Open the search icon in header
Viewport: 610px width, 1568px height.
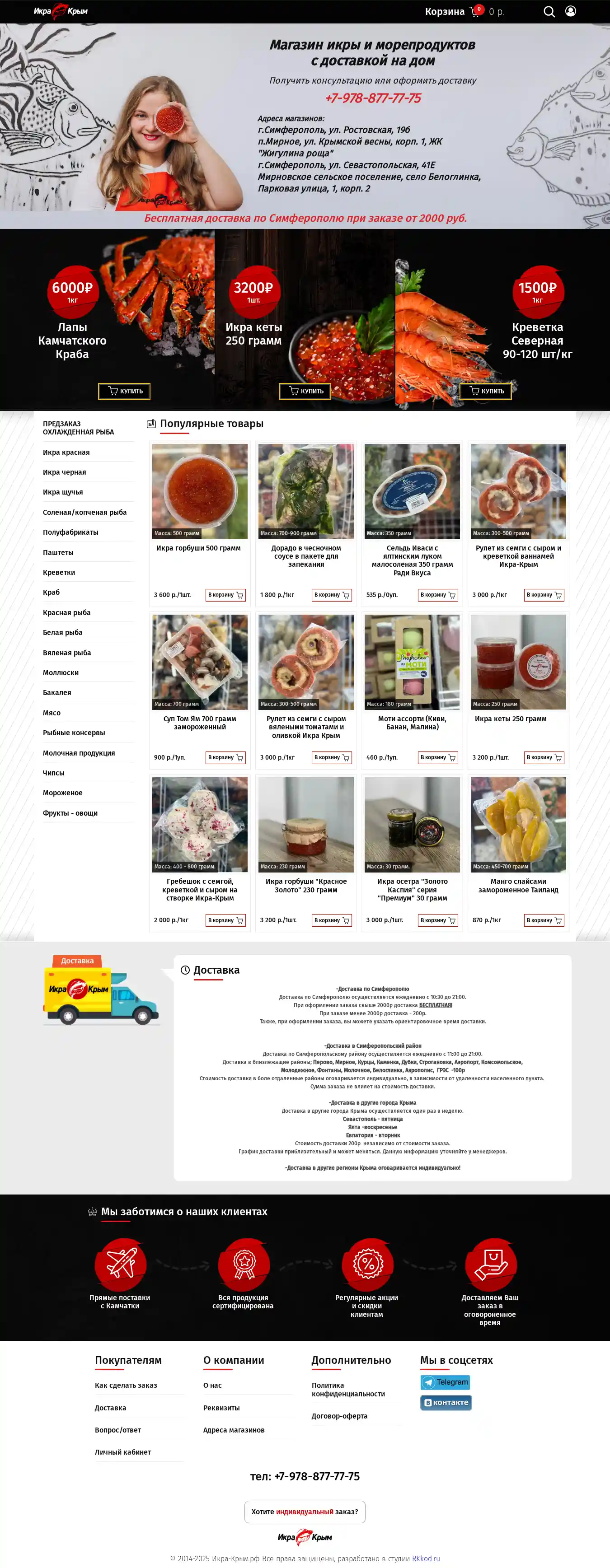pos(549,12)
